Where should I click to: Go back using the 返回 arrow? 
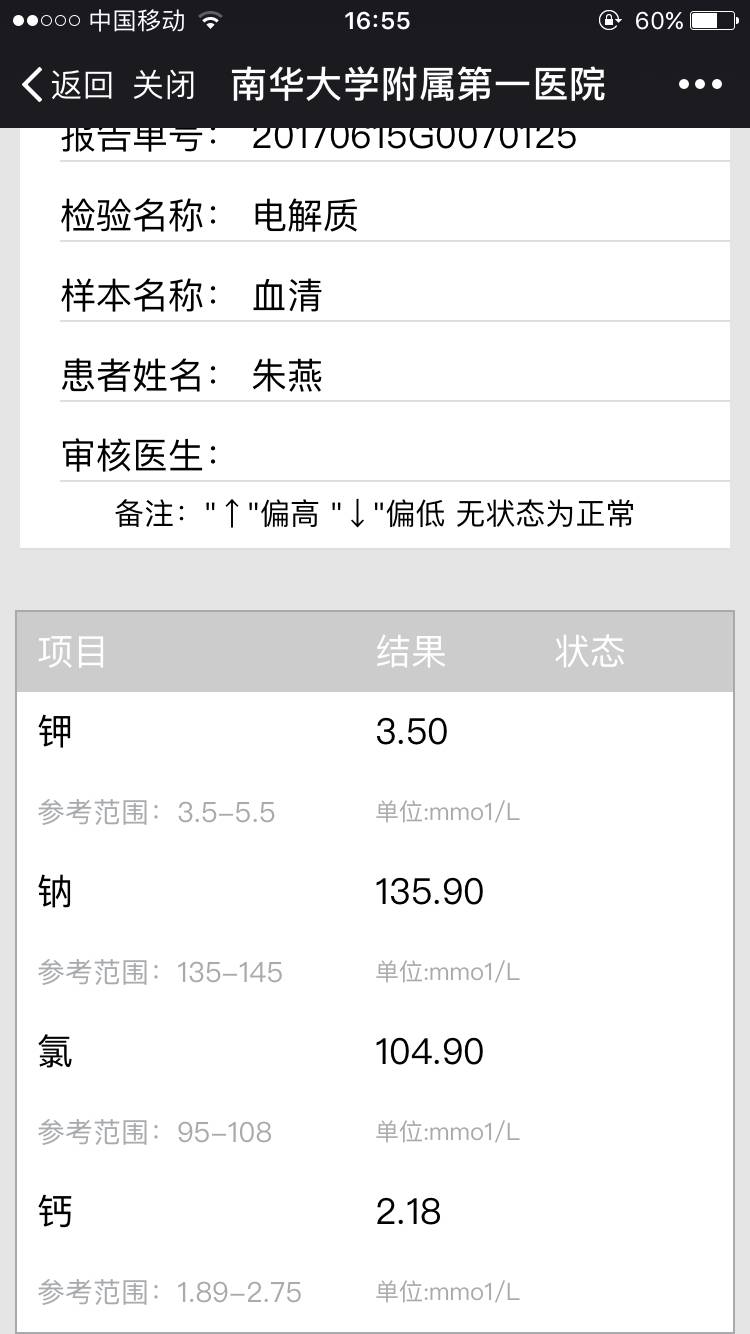[66, 85]
